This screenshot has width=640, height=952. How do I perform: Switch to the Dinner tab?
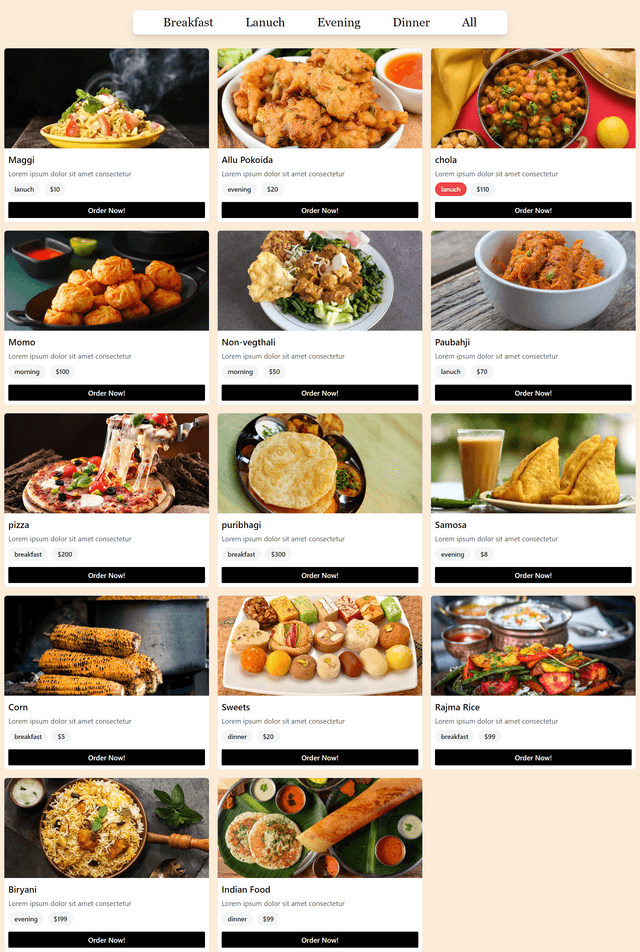tap(411, 22)
